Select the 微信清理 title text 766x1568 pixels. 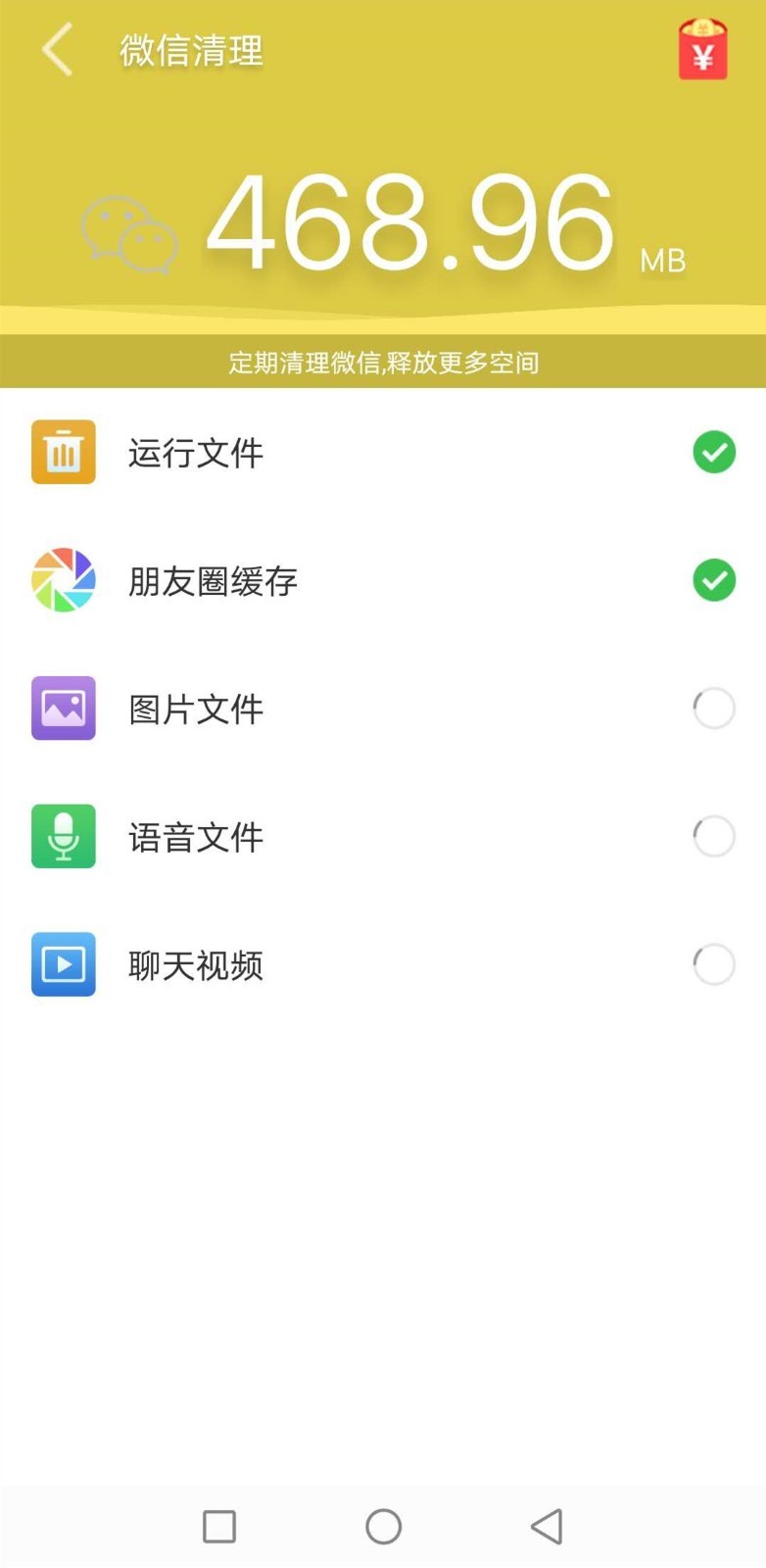point(190,50)
